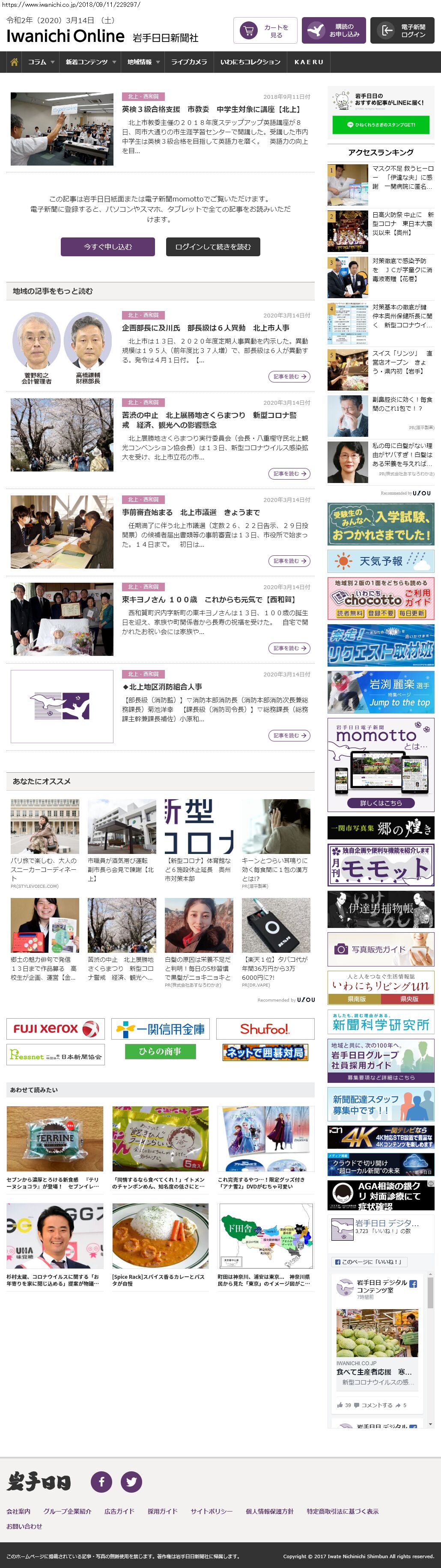Open ライブカメラ nav item
The height and width of the screenshot is (1568, 441).
[x=189, y=62]
